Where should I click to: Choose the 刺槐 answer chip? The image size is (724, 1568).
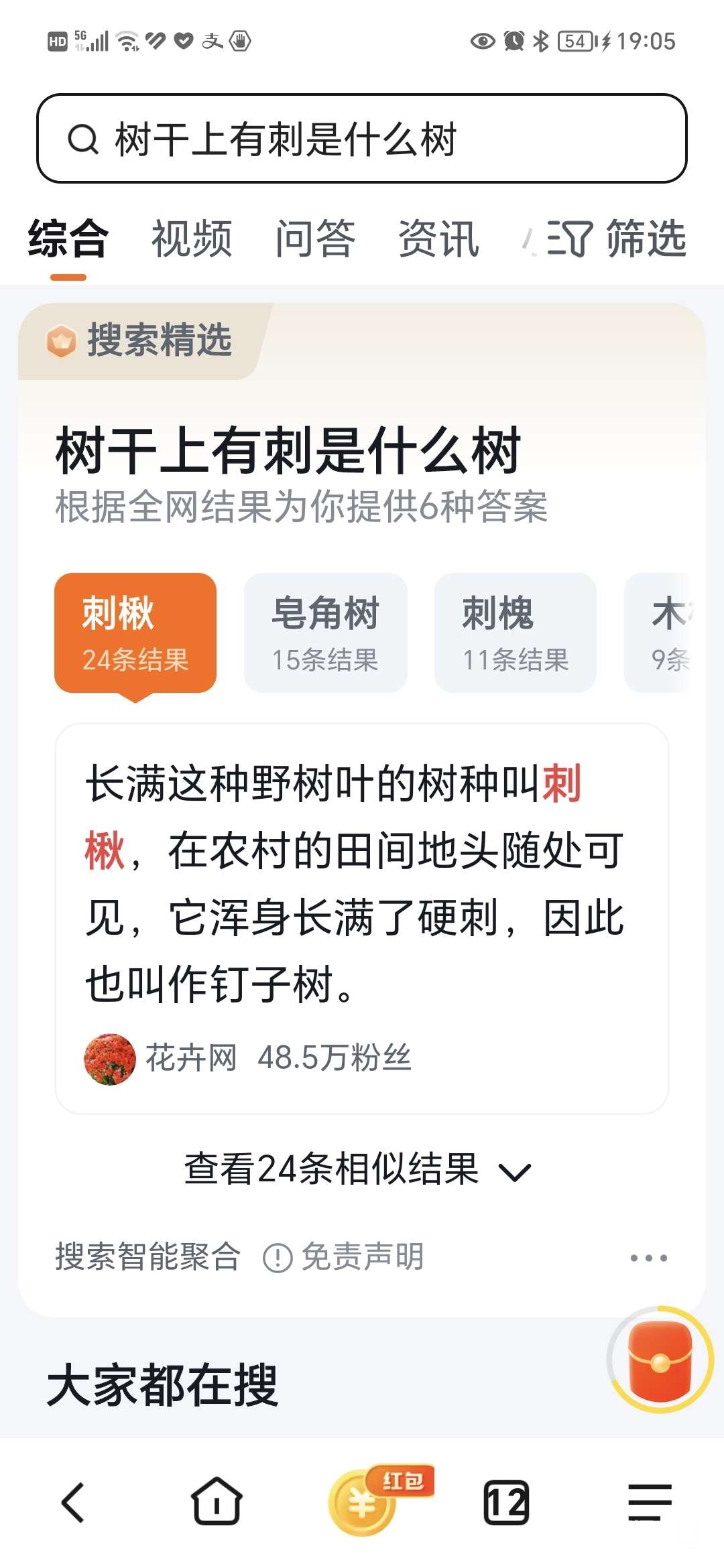pos(516,633)
